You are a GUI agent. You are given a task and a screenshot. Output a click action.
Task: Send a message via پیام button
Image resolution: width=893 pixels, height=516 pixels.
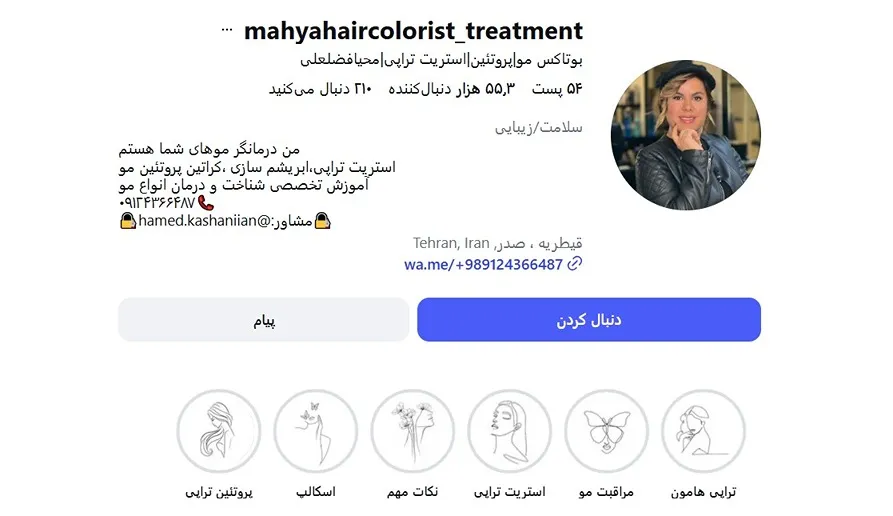(x=263, y=320)
